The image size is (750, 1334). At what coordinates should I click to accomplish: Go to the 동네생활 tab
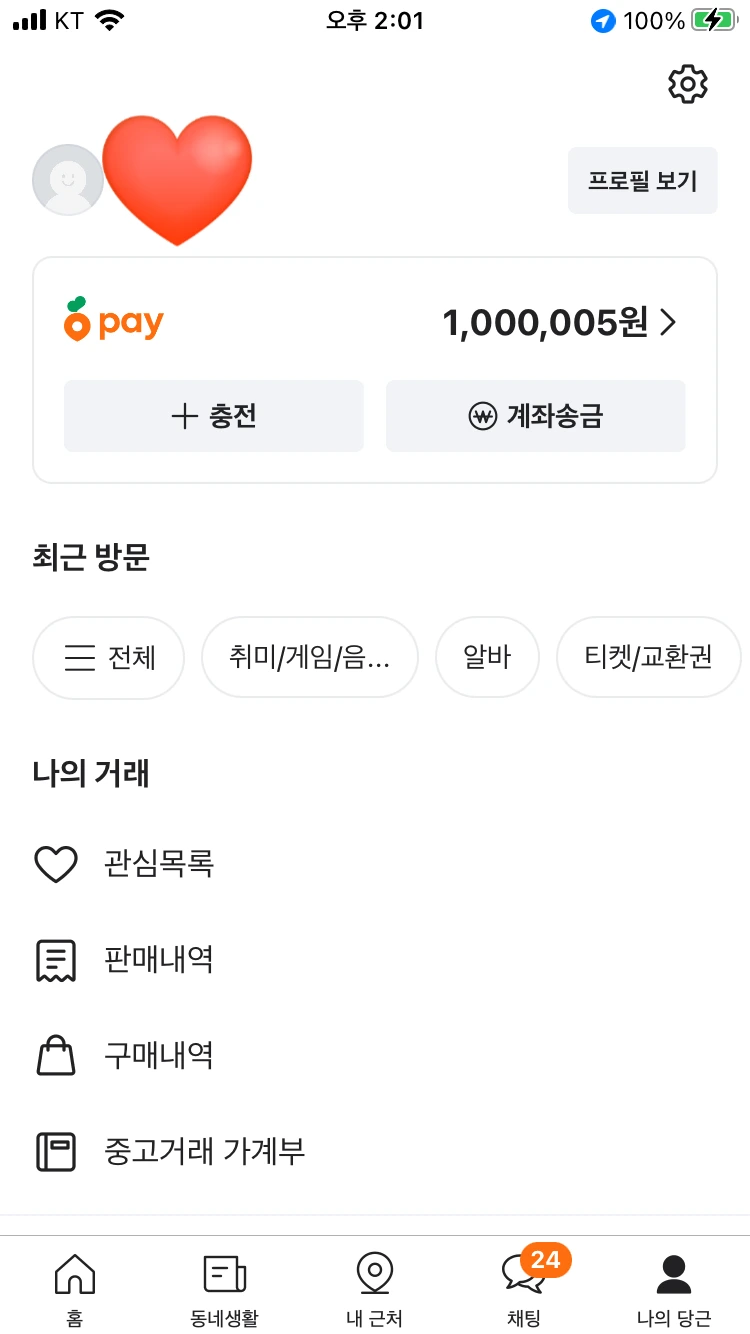224,1288
